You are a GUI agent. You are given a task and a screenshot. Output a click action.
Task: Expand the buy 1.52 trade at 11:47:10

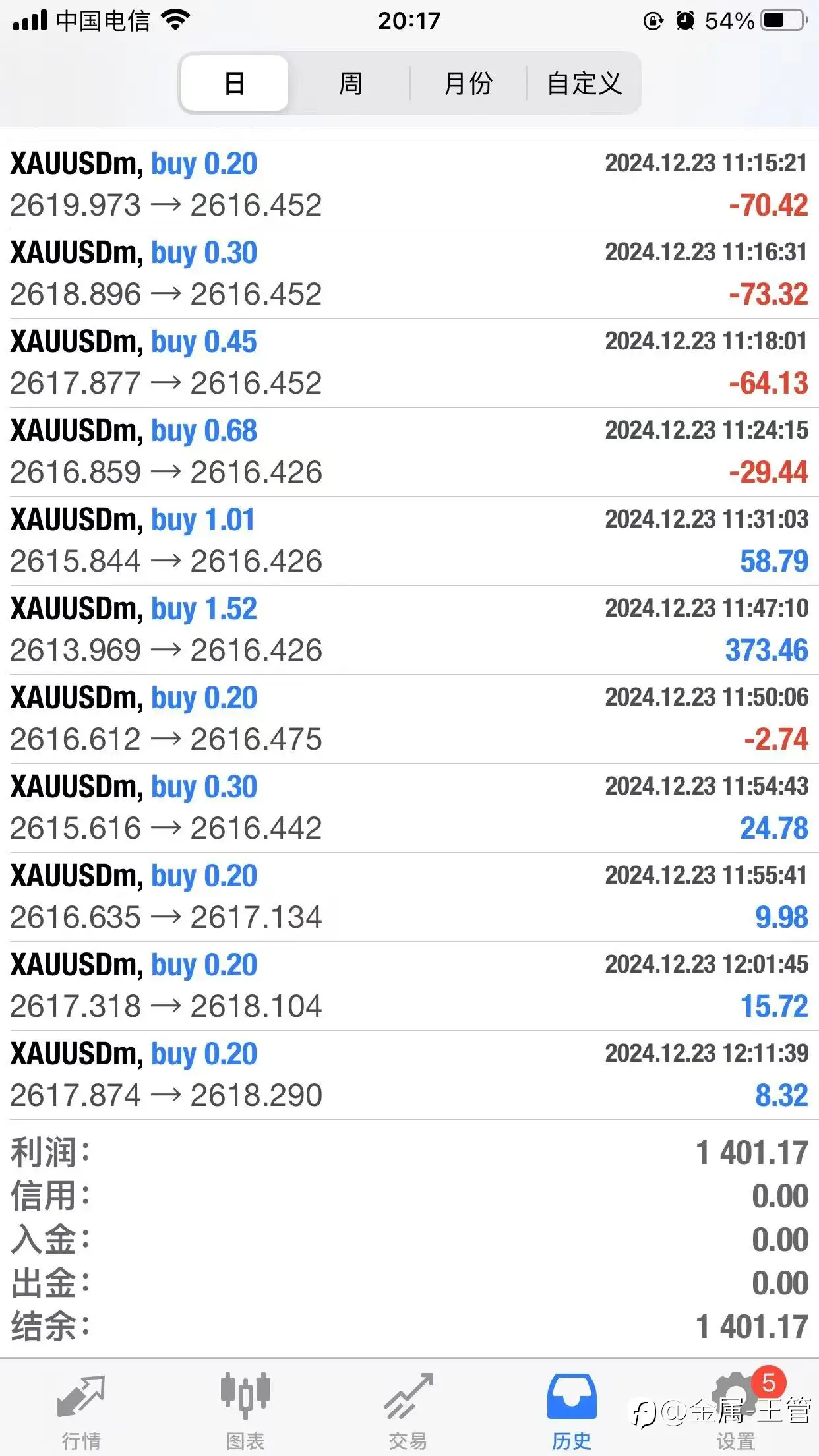409,630
